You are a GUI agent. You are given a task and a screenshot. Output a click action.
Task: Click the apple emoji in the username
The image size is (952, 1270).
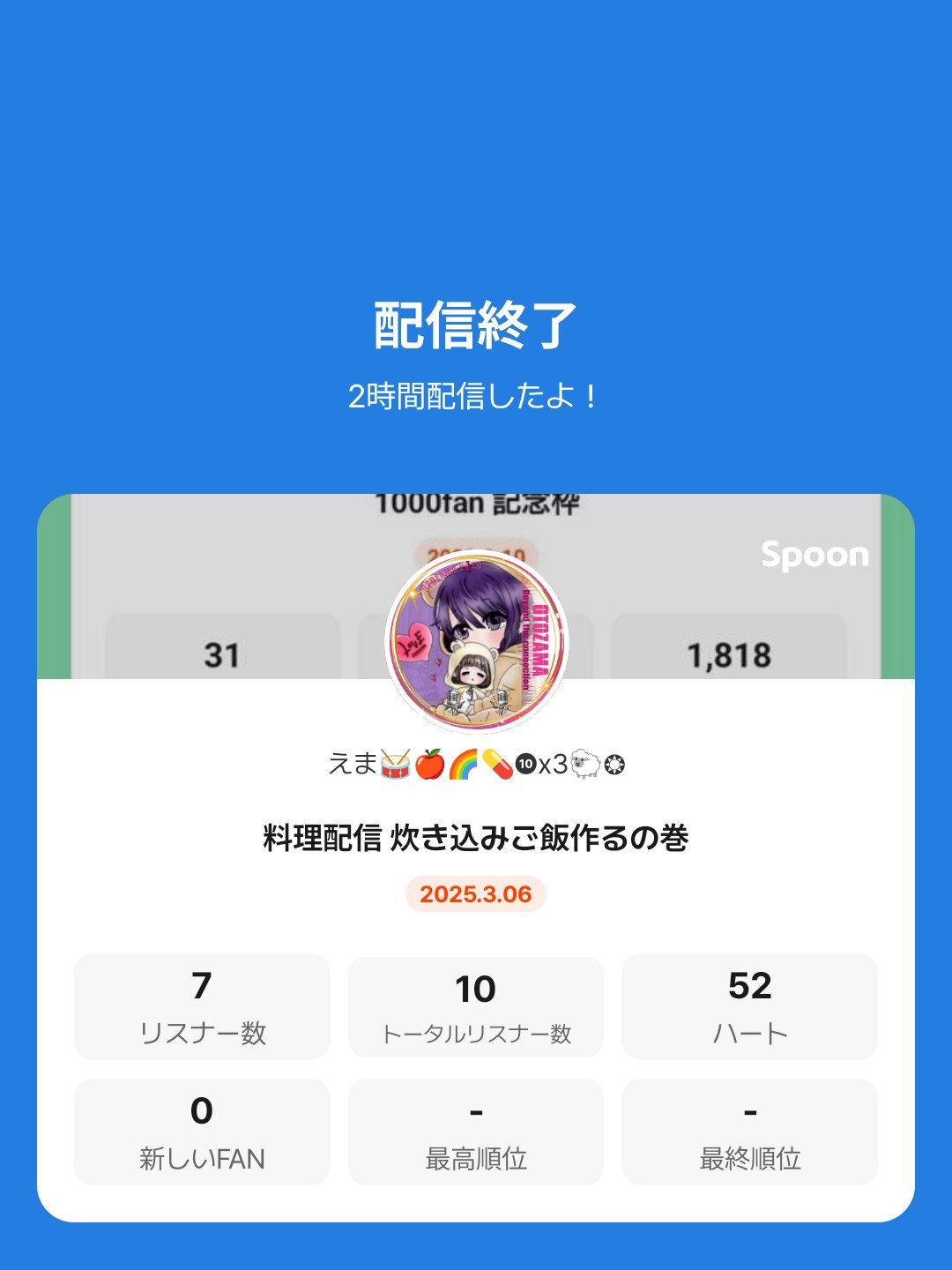click(429, 764)
